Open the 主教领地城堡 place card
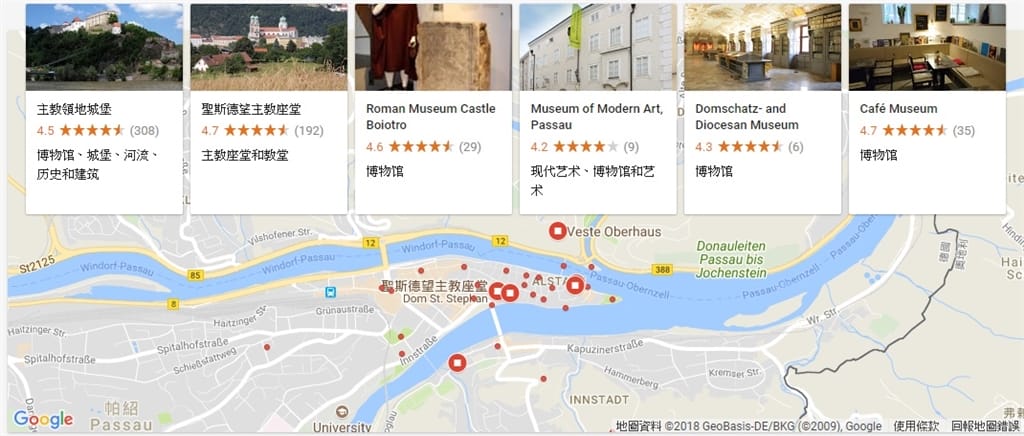 (104, 108)
